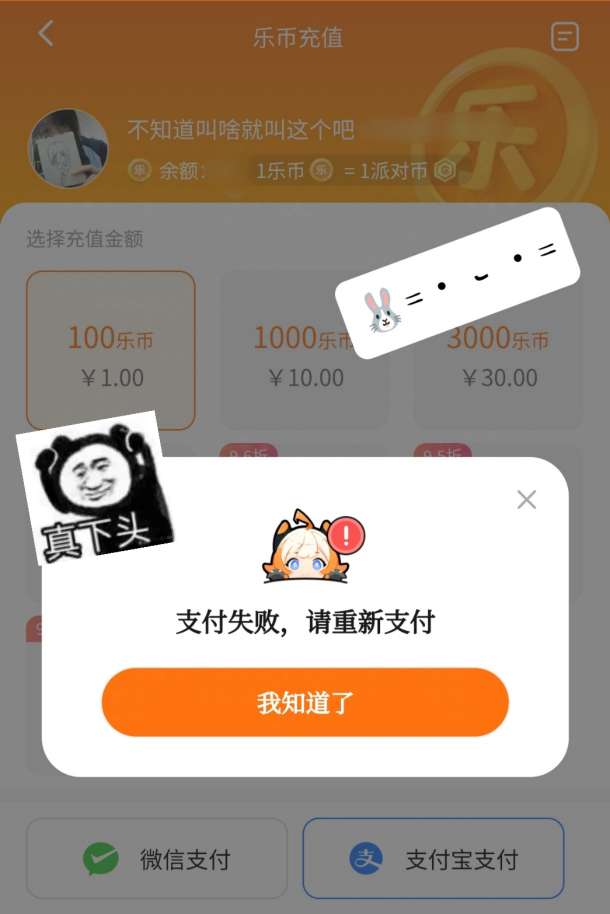This screenshot has height=914, width=610.
Task: Go back from 乐币充值 page
Action: click(46, 34)
